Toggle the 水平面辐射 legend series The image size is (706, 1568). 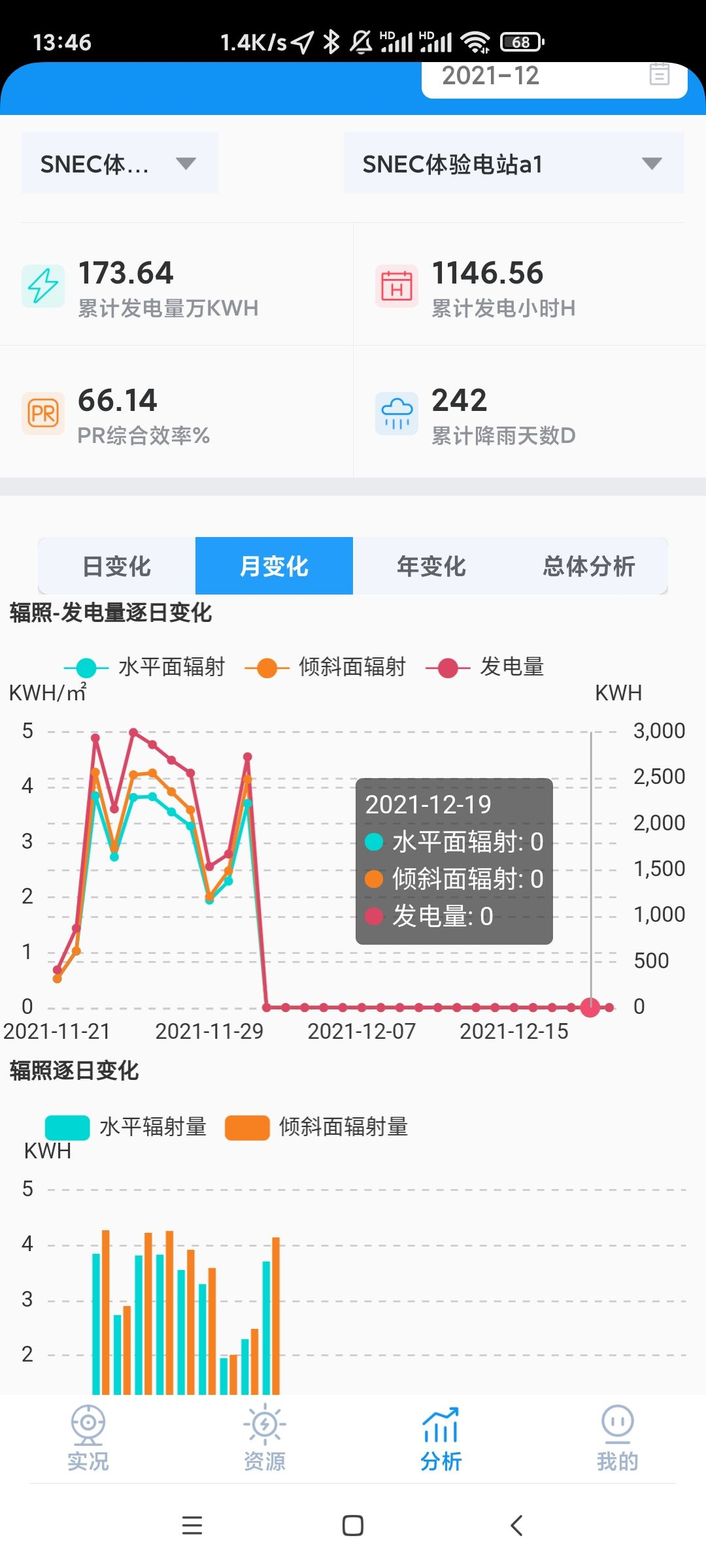tap(145, 667)
